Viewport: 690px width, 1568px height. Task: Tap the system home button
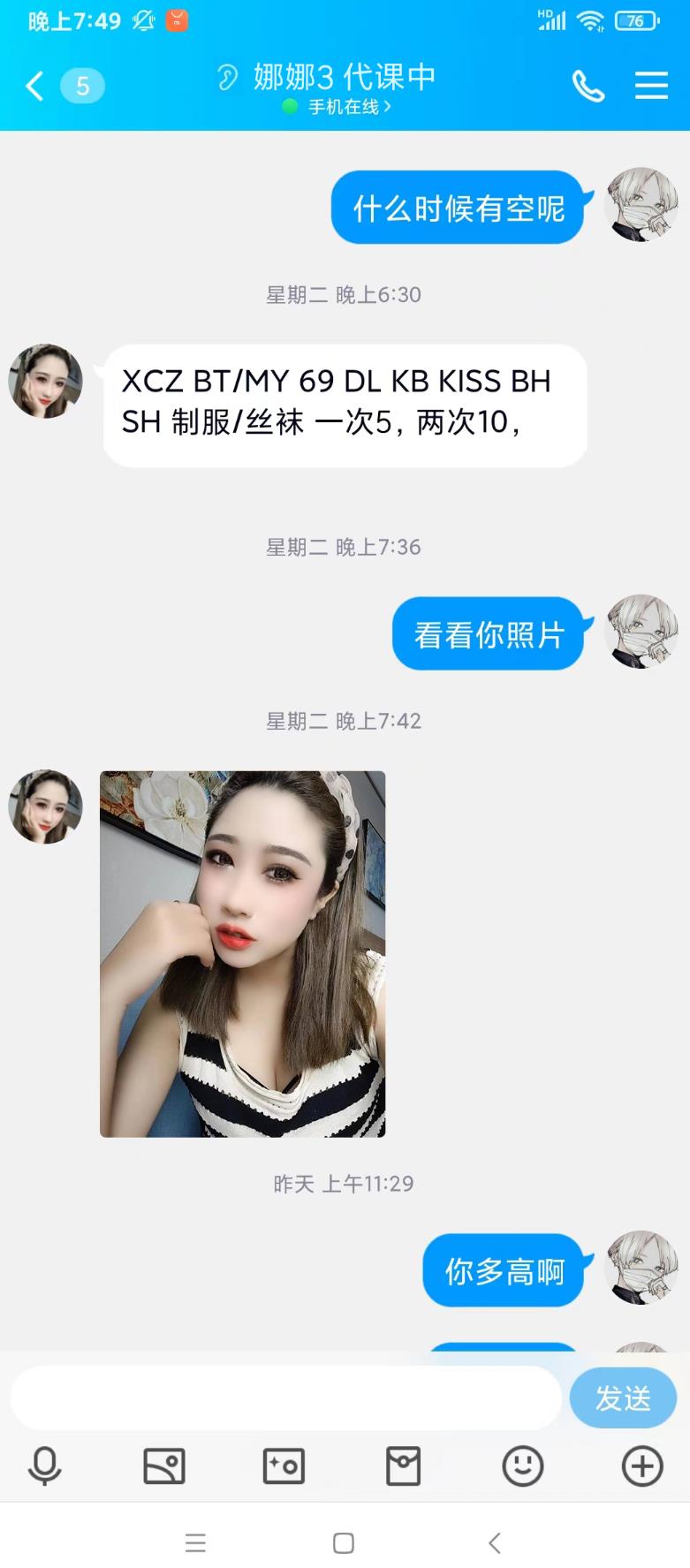(x=344, y=1543)
